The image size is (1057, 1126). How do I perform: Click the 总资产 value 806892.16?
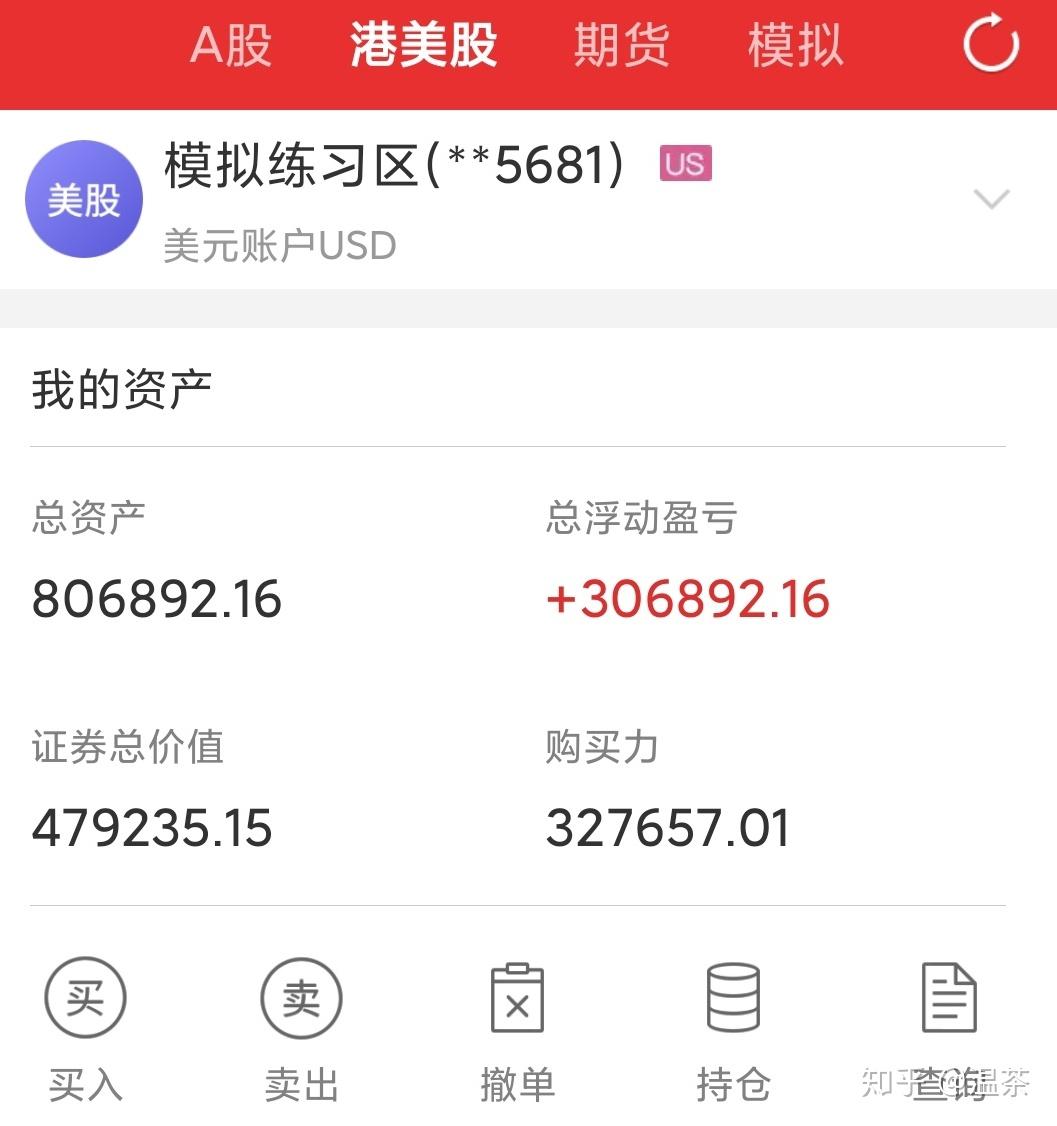click(156, 598)
